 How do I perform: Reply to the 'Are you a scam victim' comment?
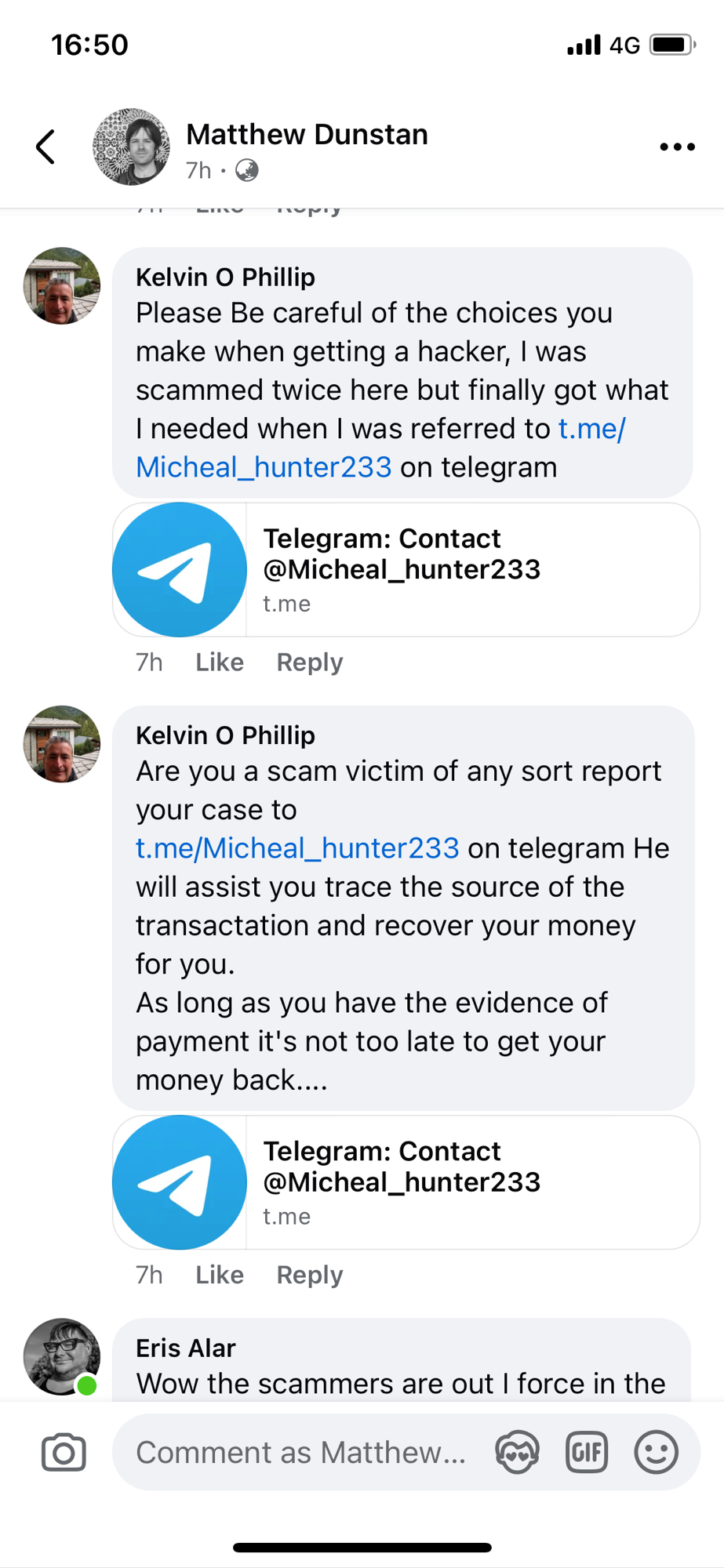pos(310,1275)
